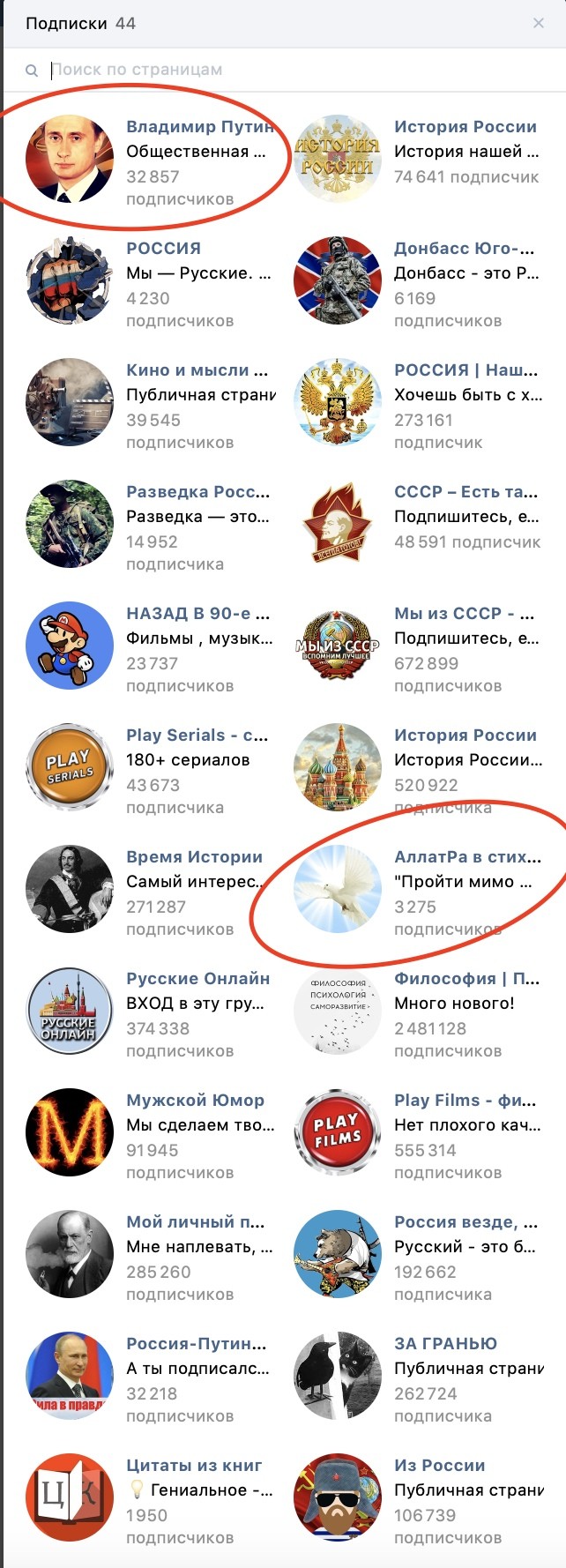
Task: Close the Подписки dialog
Action: 538,24
